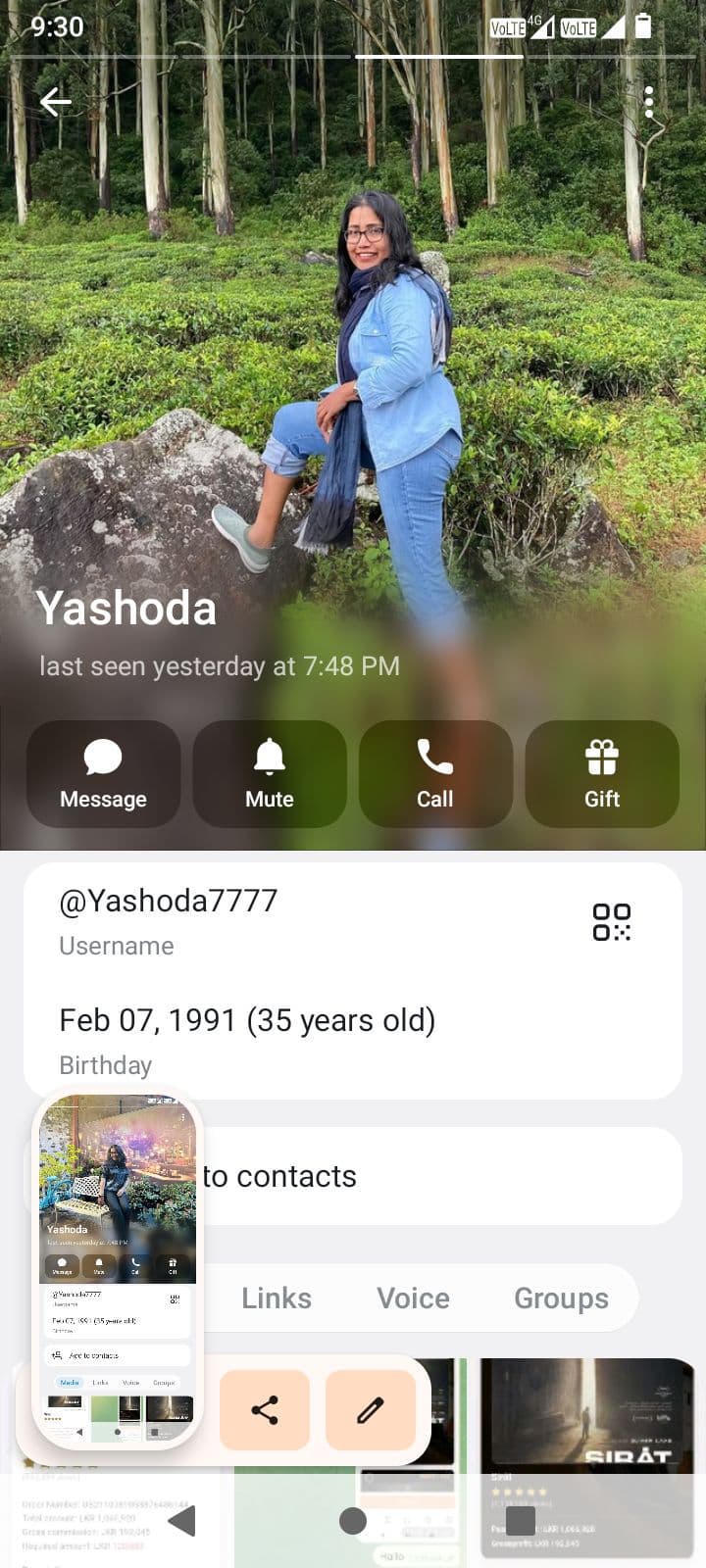The width and height of the screenshot is (706, 1568).
Task: Open the screenshot preview thumbnail
Action: click(117, 1268)
